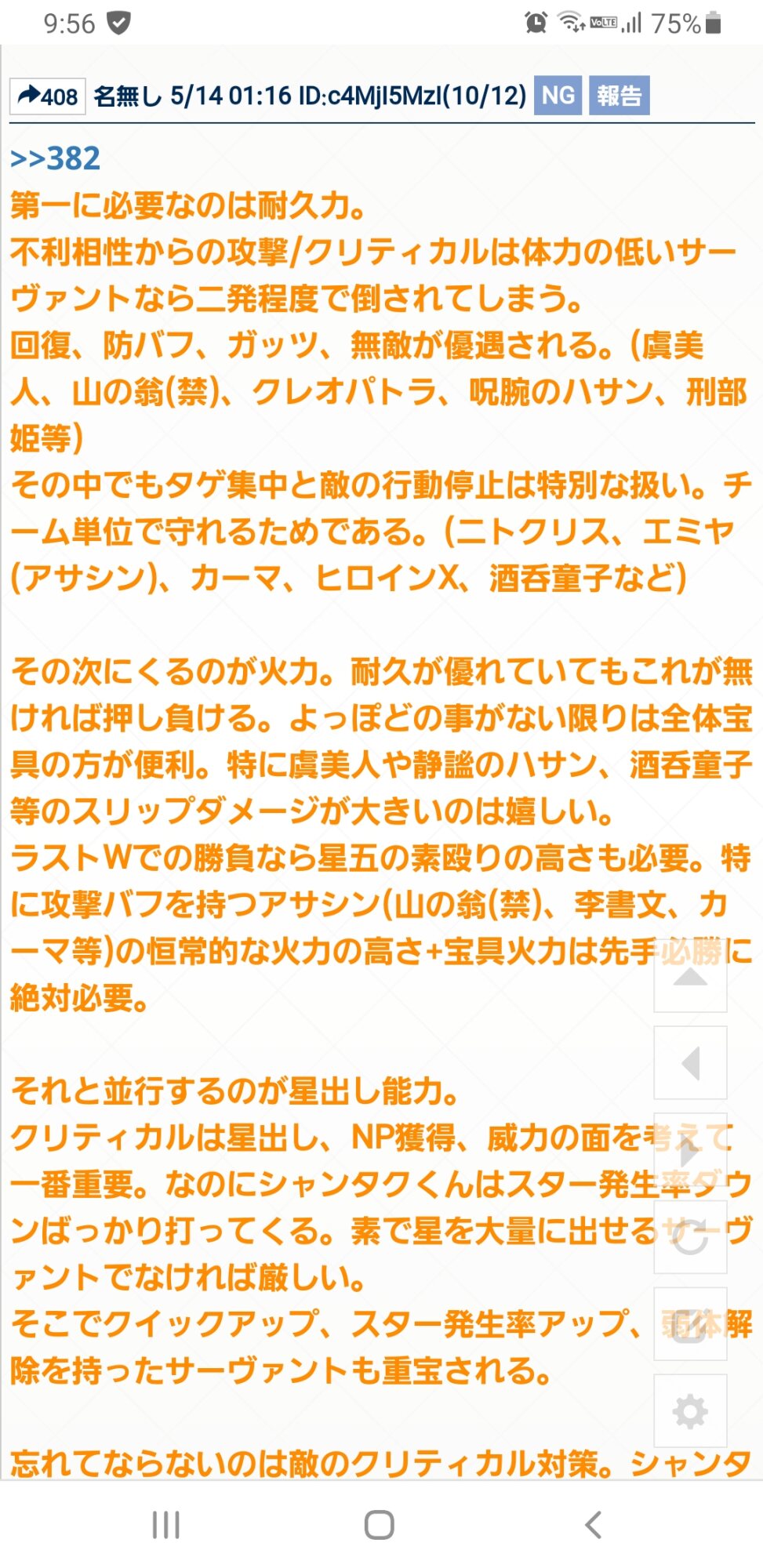Reply to post number 408
Image resolution: width=763 pixels, height=1568 pixels.
[47, 96]
